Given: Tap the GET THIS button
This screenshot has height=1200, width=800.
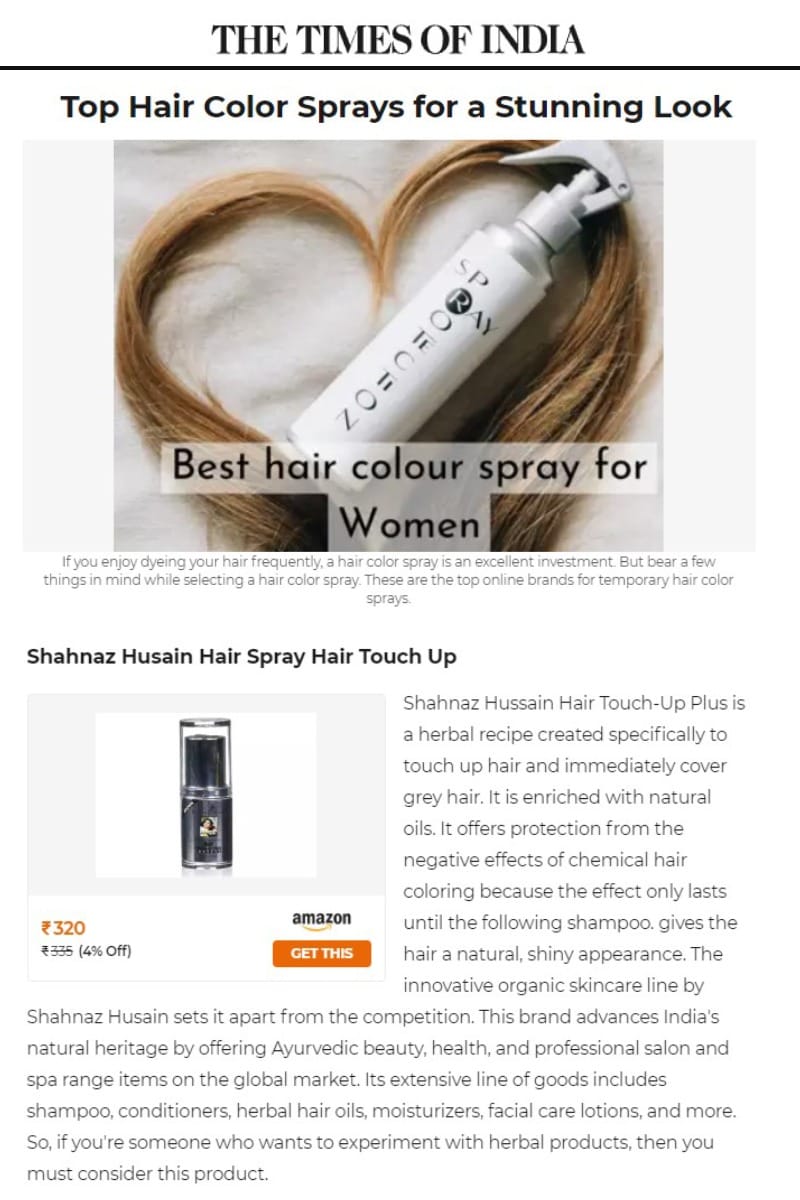Looking at the screenshot, I should point(321,953).
